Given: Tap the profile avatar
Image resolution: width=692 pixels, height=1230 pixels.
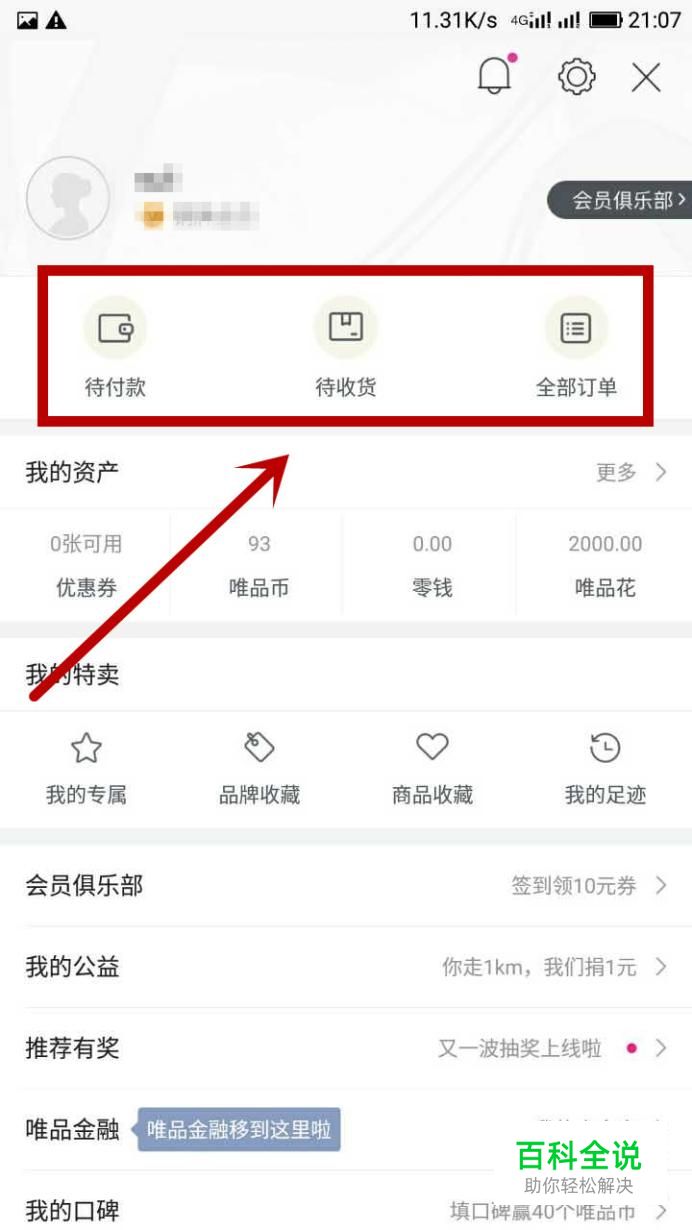Looking at the screenshot, I should point(67,198).
